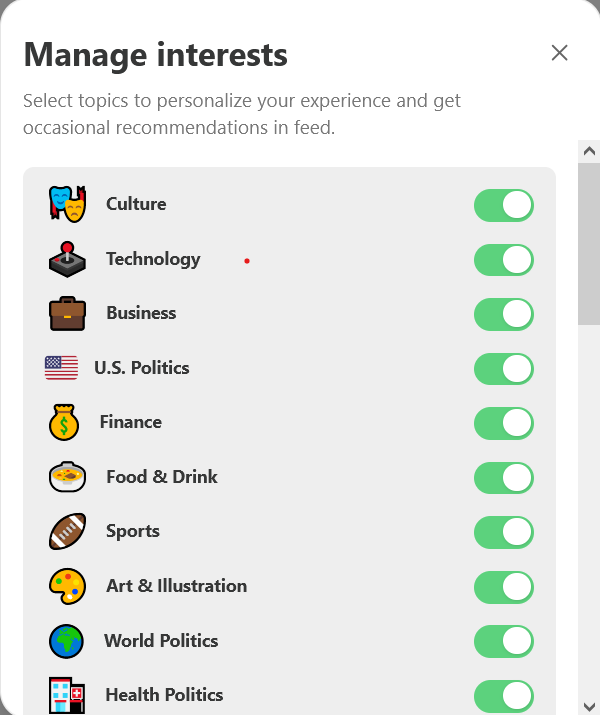The image size is (600, 715).
Task: Turn off the Culture interest toggle
Action: coord(503,205)
